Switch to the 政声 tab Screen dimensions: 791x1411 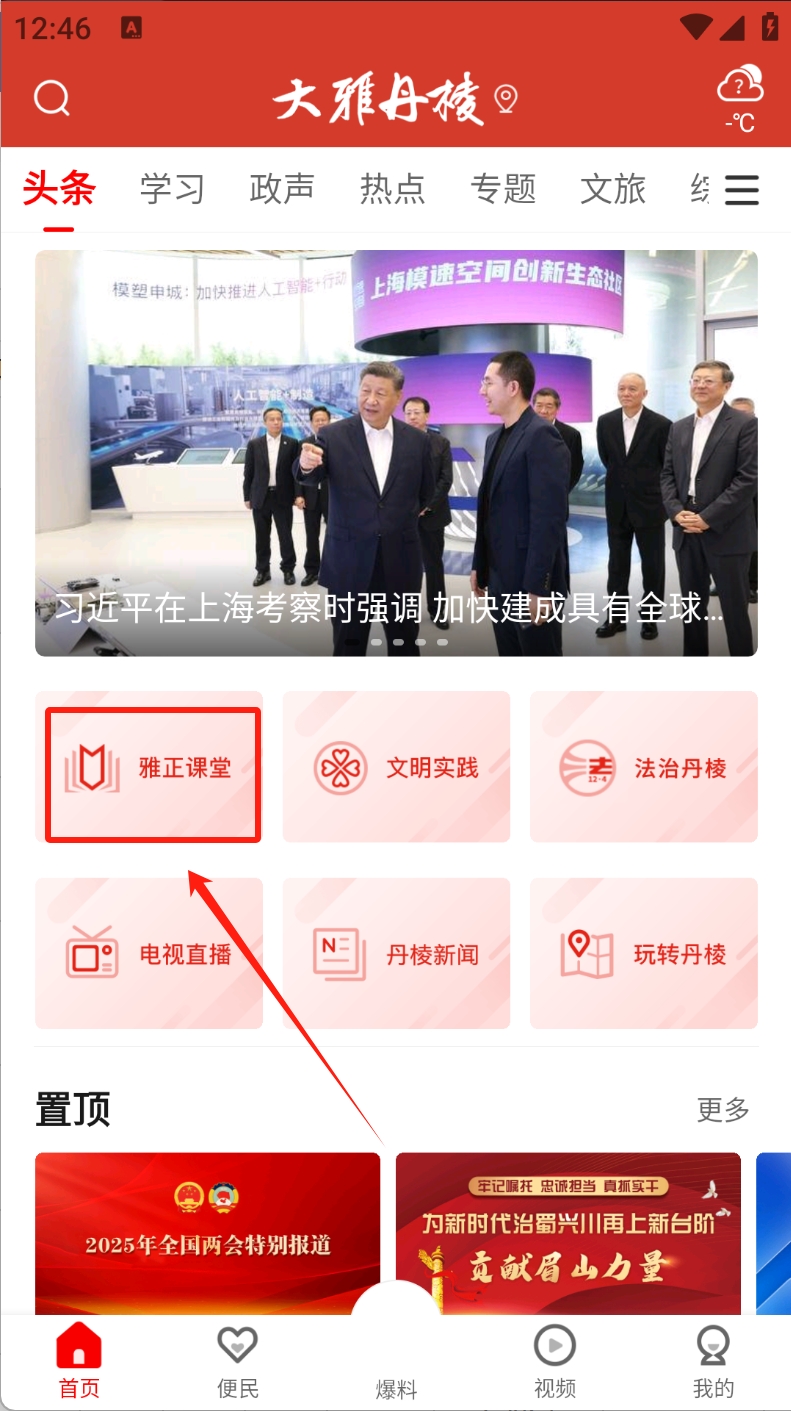tap(282, 189)
